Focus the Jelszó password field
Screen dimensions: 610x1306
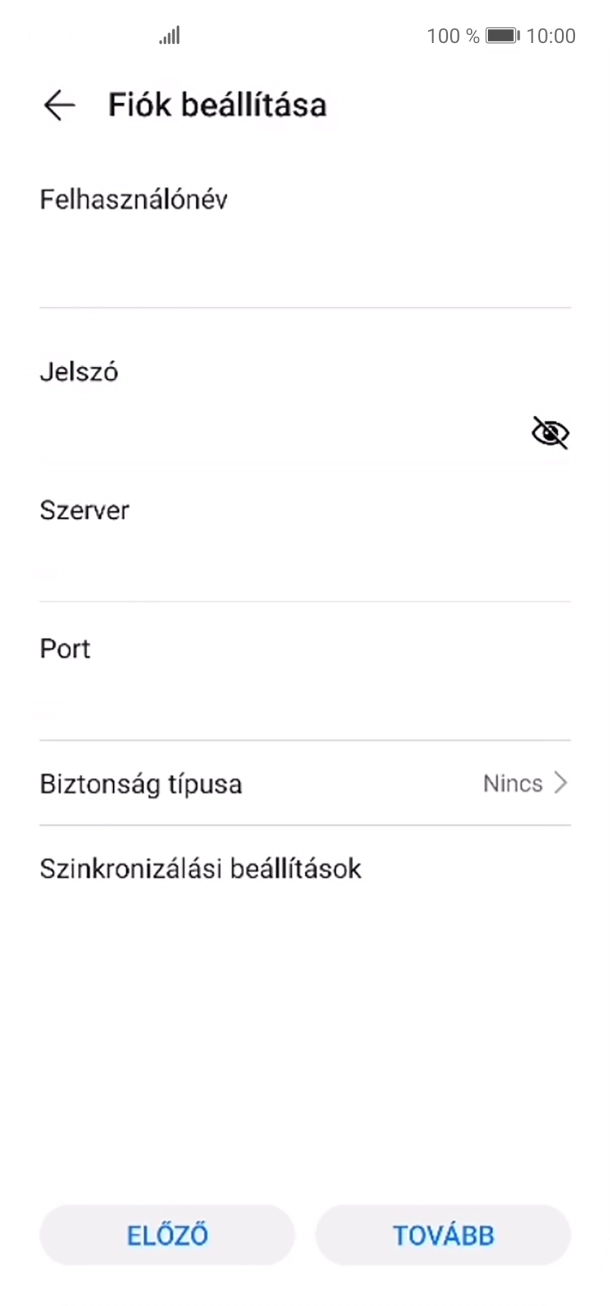coord(270,432)
